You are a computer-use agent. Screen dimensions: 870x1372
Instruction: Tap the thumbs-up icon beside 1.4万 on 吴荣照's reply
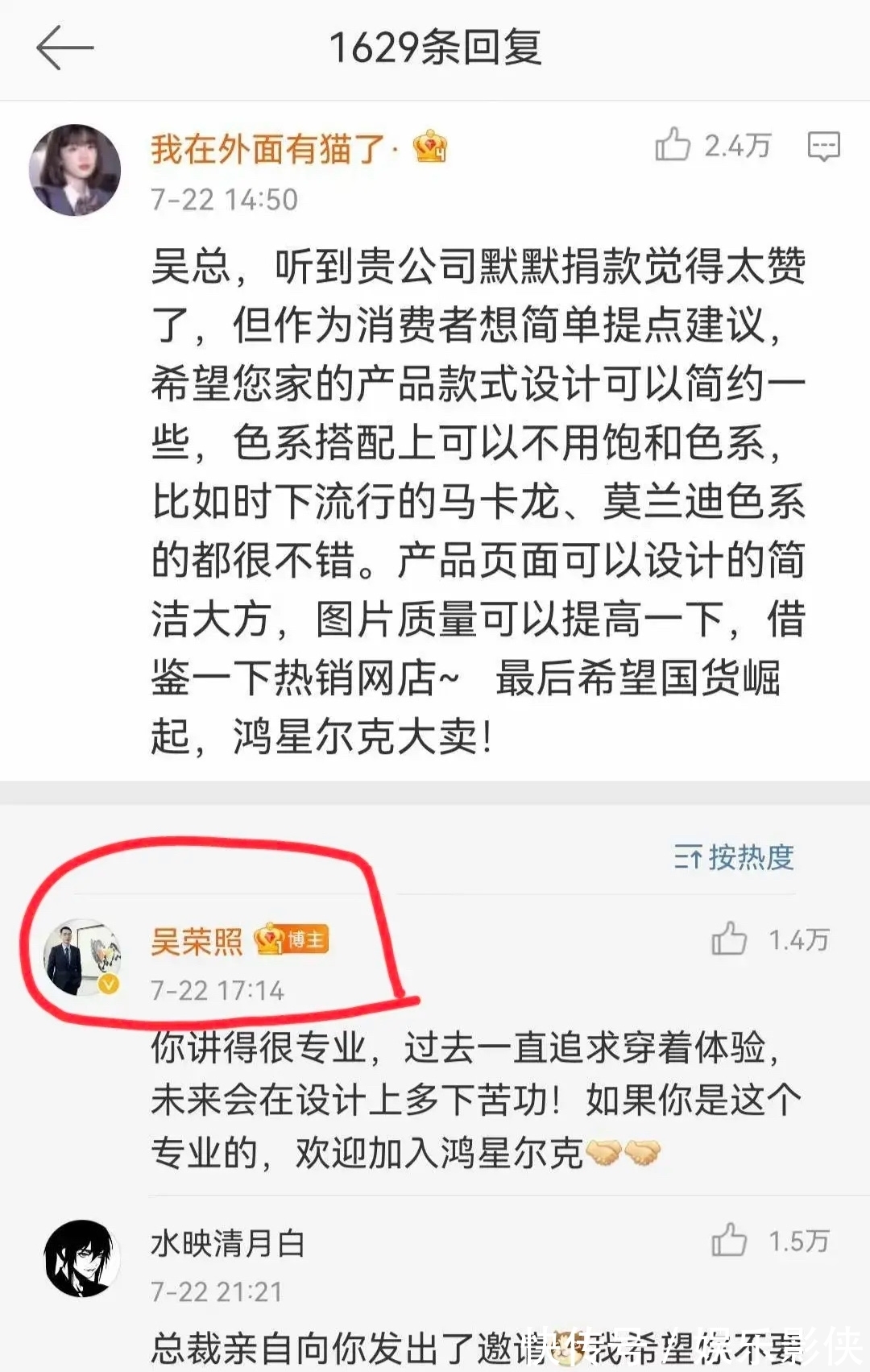click(729, 937)
